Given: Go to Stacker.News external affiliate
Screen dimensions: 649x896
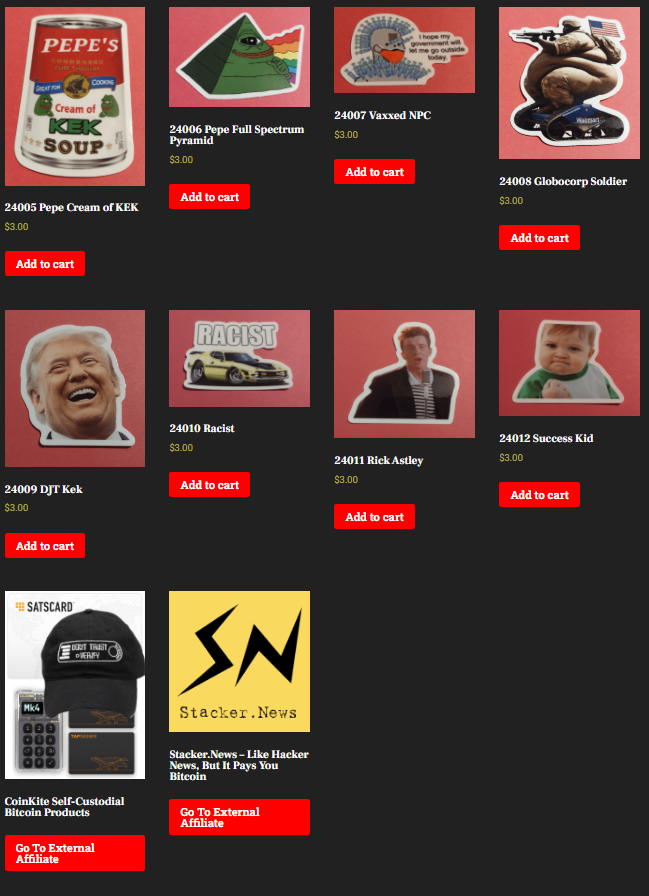Looking at the screenshot, I should [239, 817].
